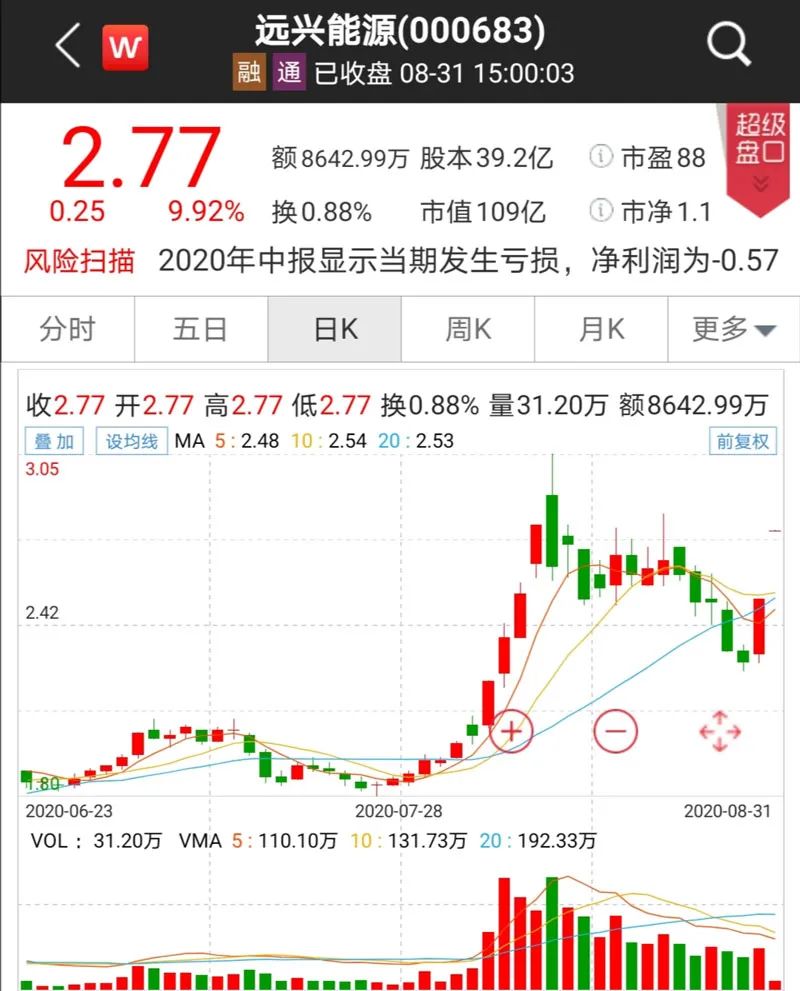This screenshot has height=991, width=800.
Task: Tap the info icon next to 市净
Action: coord(601,211)
